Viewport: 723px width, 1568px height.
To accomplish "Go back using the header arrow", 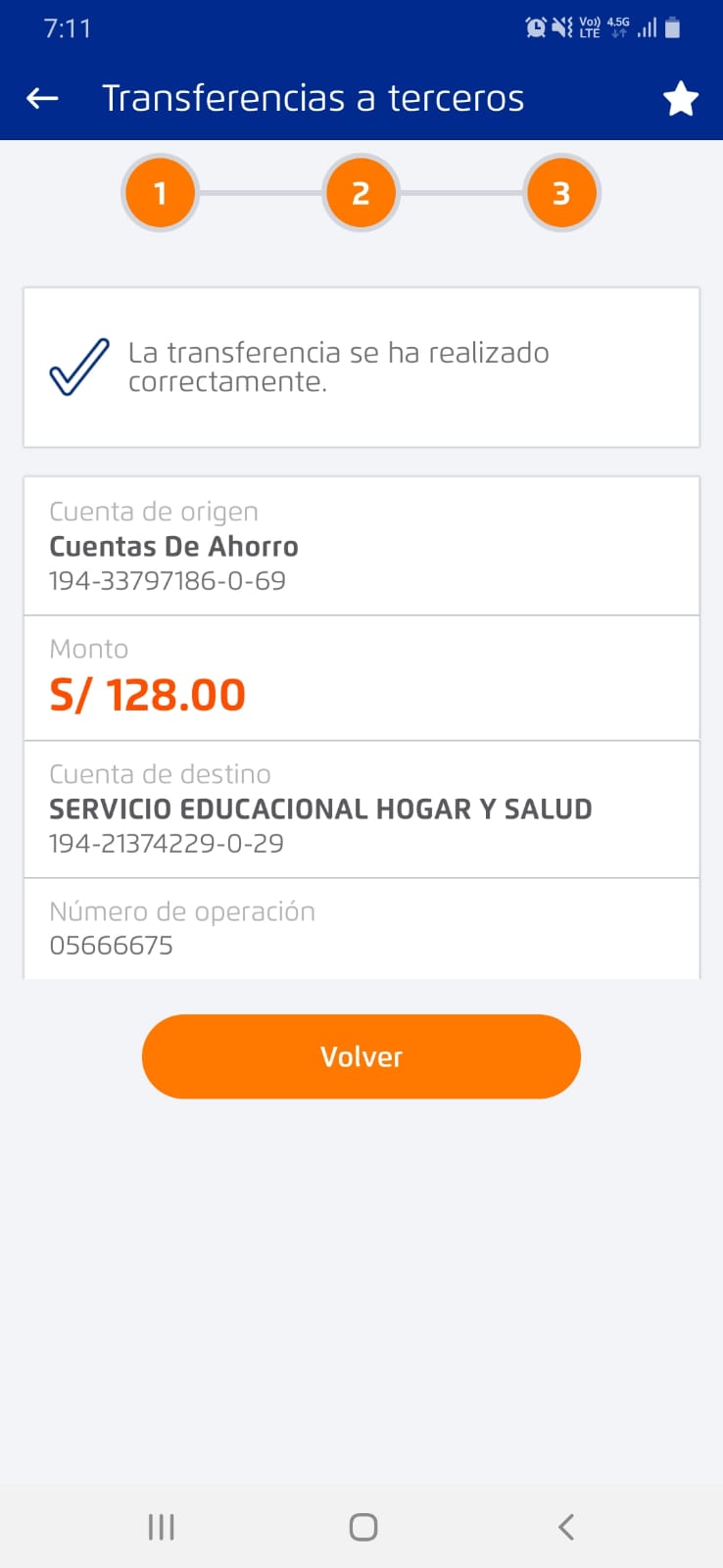I will coord(42,98).
